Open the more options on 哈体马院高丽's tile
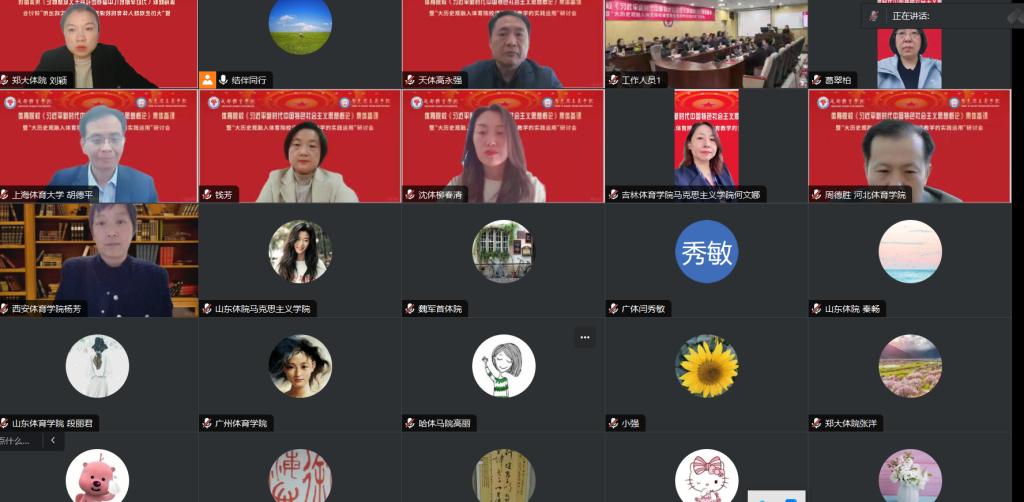This screenshot has height=502, width=1024. pos(585,338)
